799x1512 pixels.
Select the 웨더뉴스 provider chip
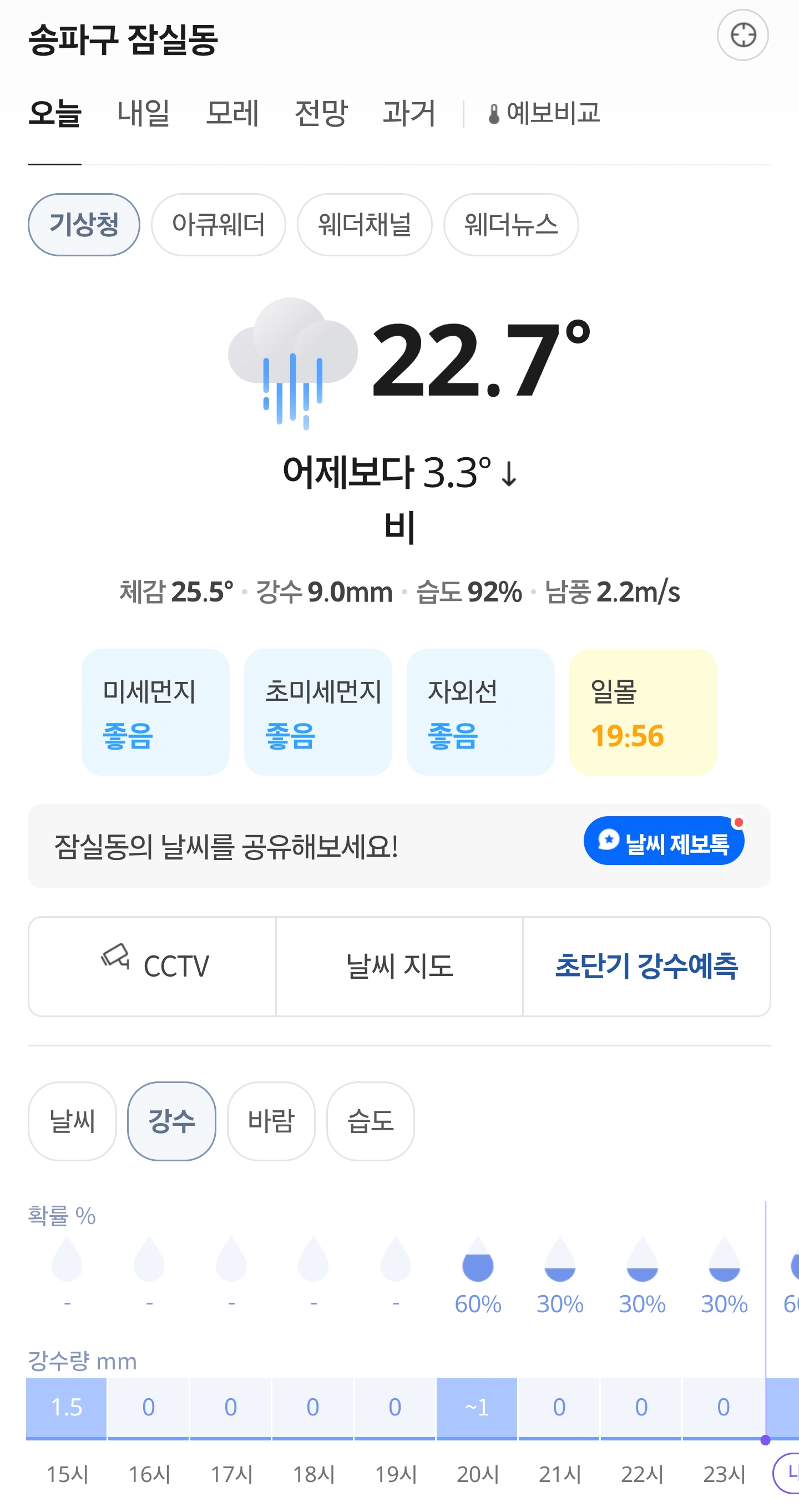click(x=510, y=225)
